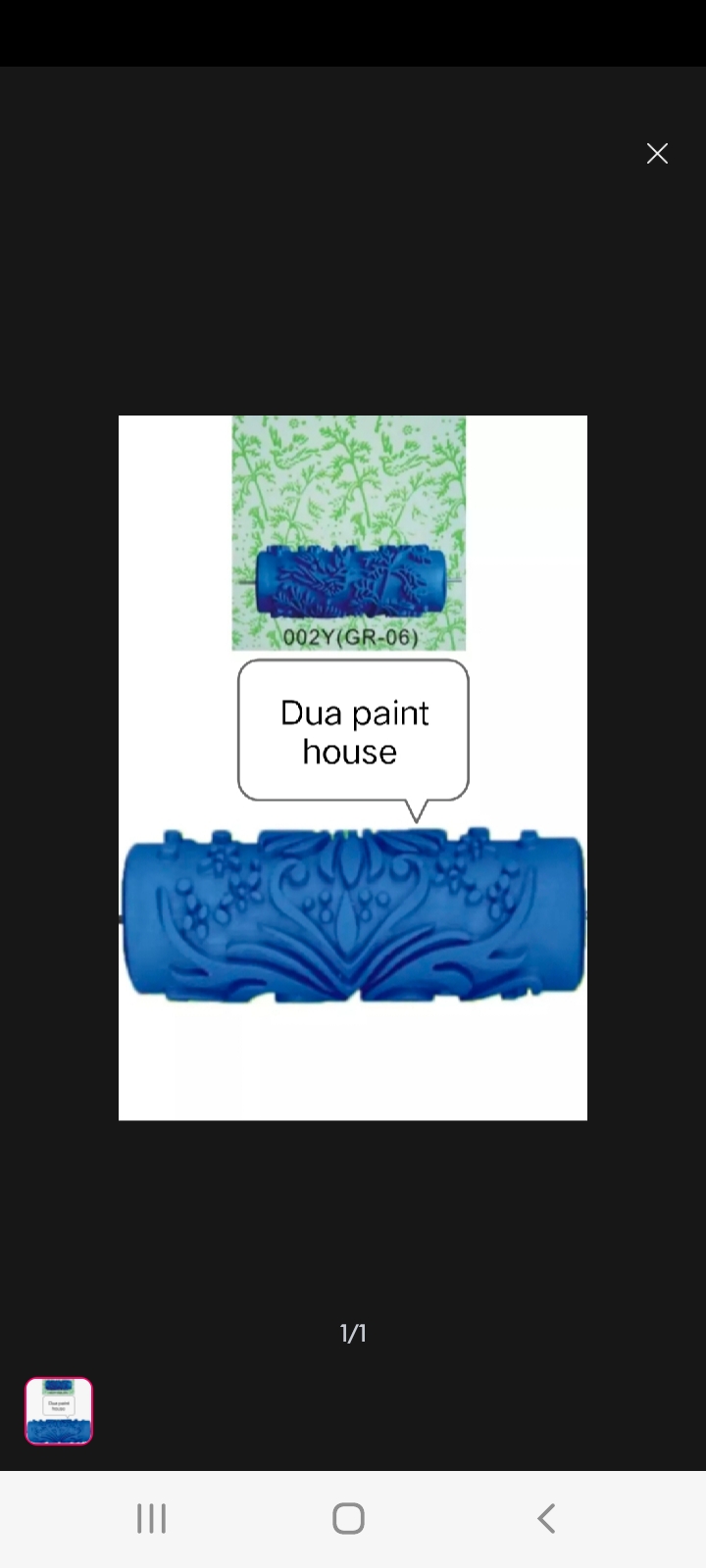Open the recent apps overview
The image size is (706, 1568).
(152, 1519)
